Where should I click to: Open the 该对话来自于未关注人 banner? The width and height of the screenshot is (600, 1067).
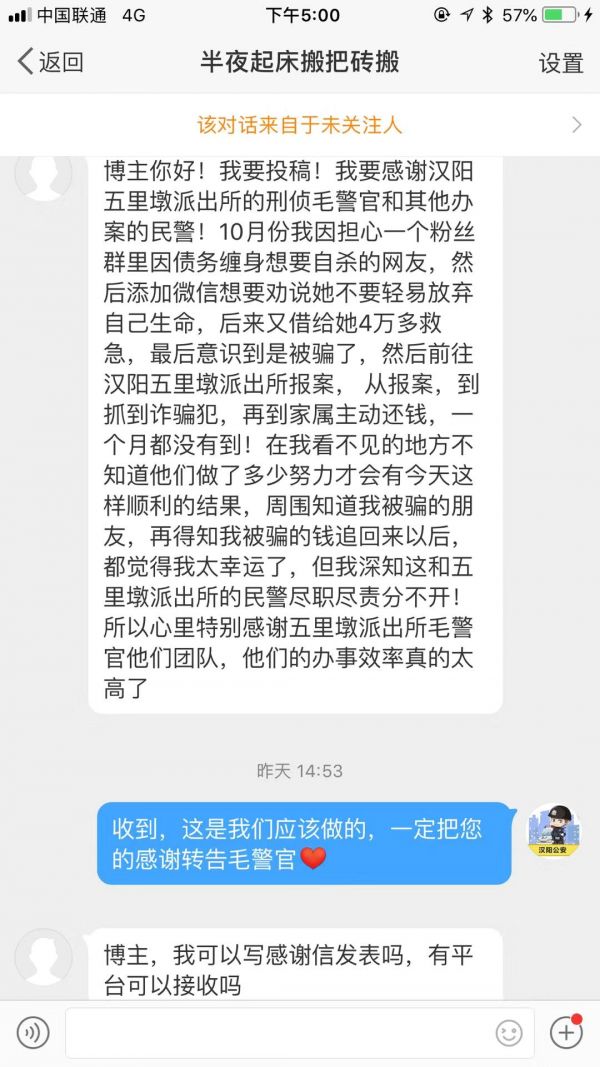pos(300,125)
